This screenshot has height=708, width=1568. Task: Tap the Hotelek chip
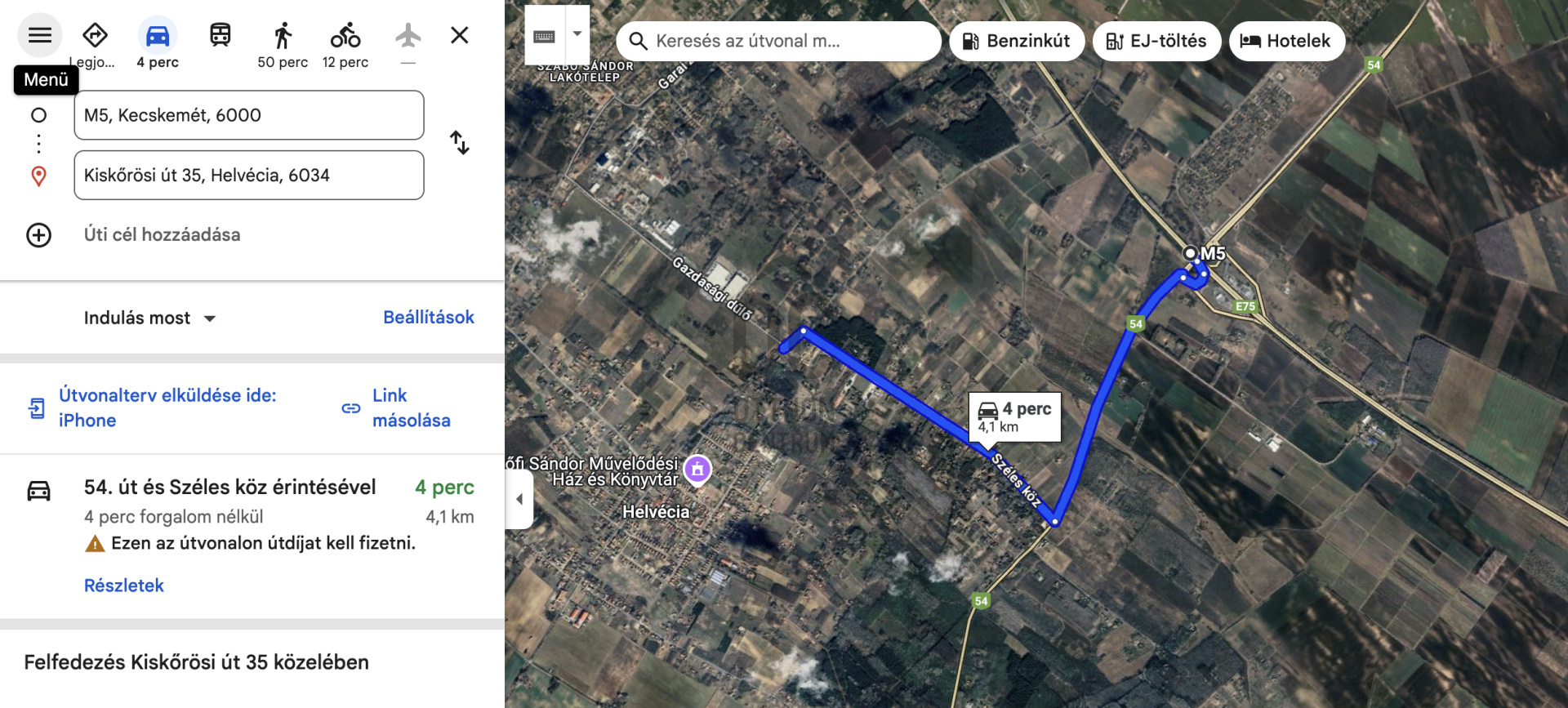1285,41
